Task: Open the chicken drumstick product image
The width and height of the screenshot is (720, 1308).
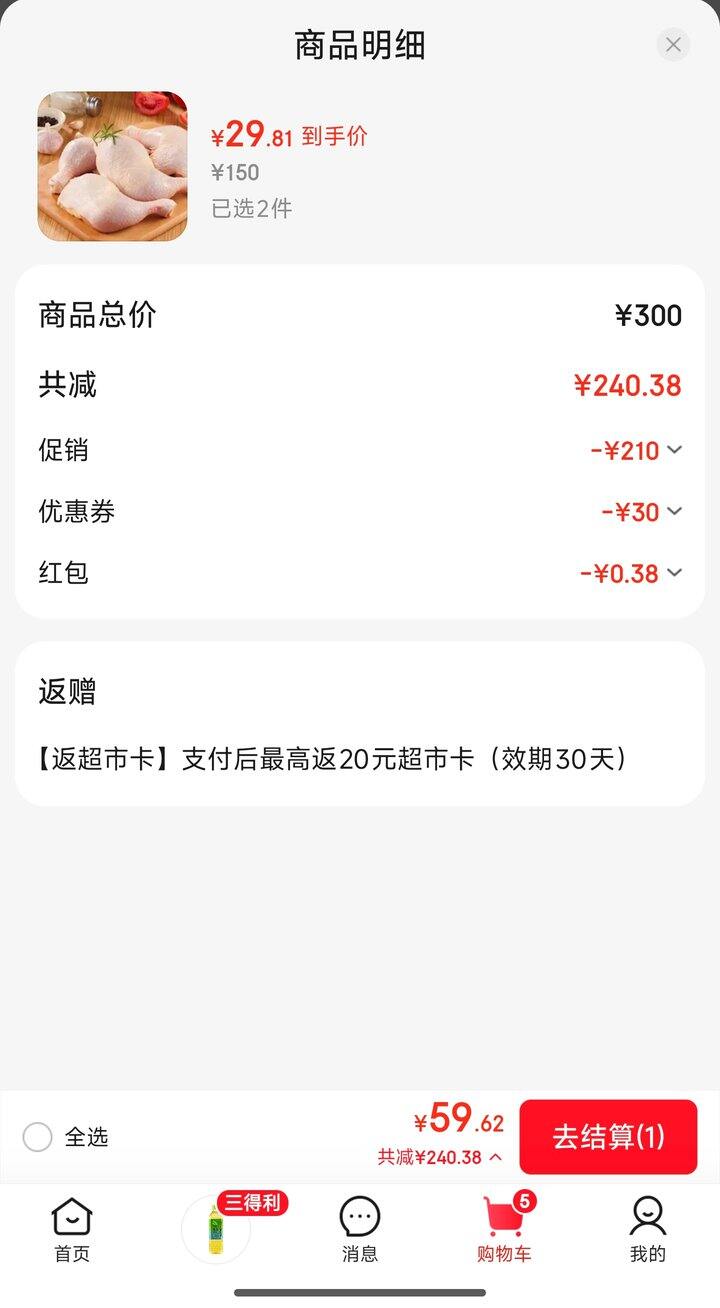Action: 112,166
